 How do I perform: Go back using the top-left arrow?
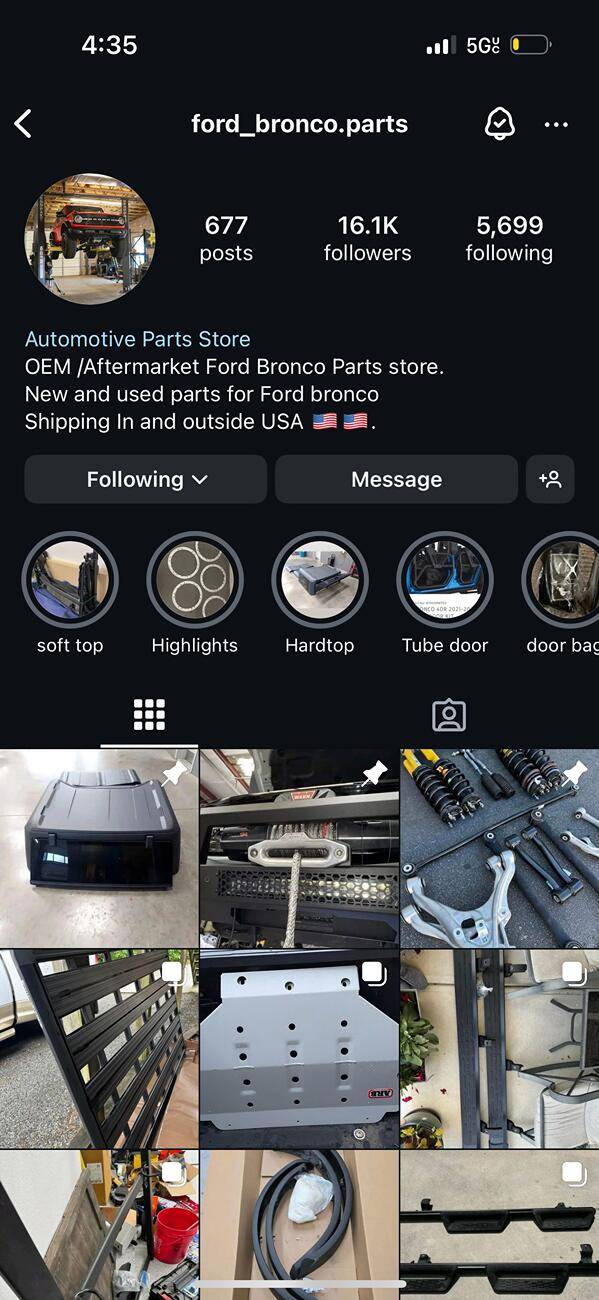23,124
